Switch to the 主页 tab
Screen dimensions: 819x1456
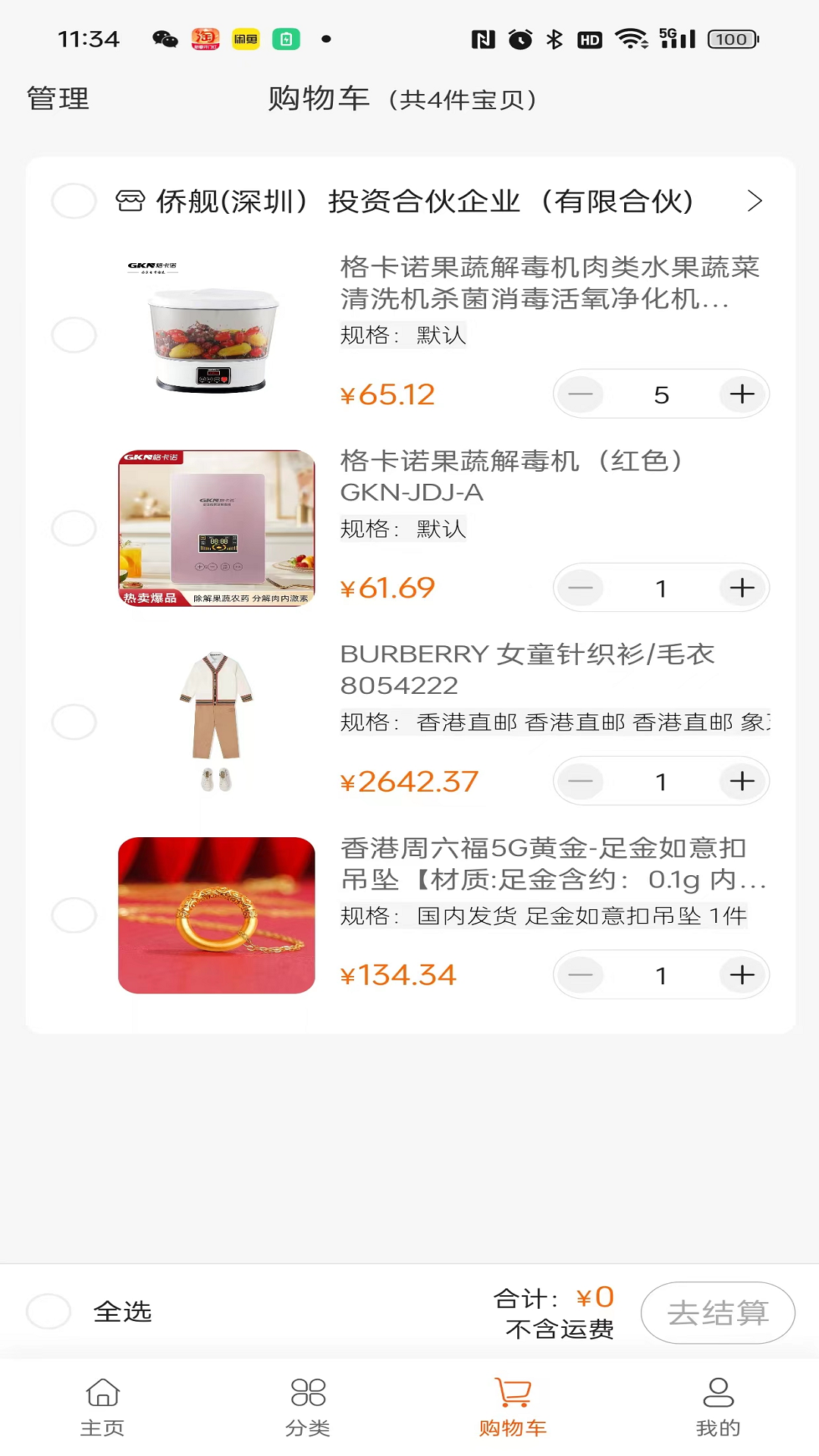[x=102, y=1407]
